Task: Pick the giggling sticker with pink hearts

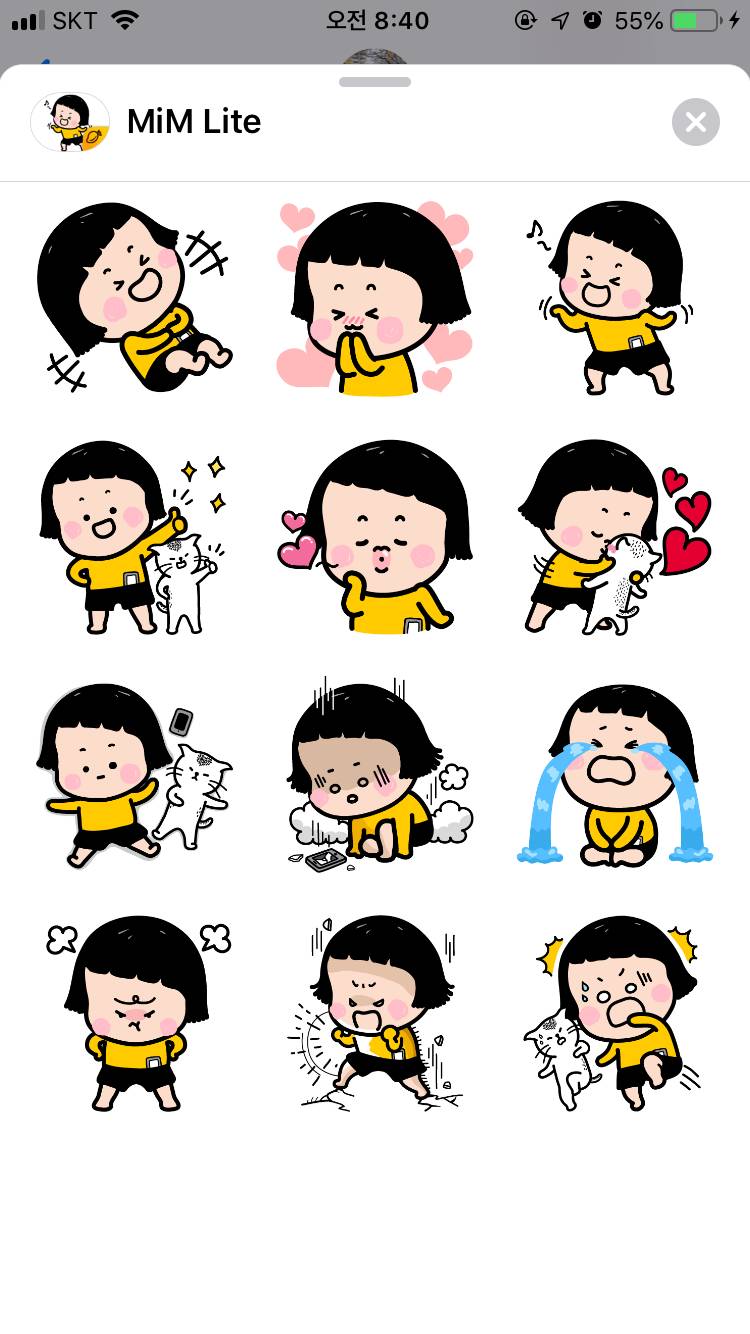Action: (375, 298)
